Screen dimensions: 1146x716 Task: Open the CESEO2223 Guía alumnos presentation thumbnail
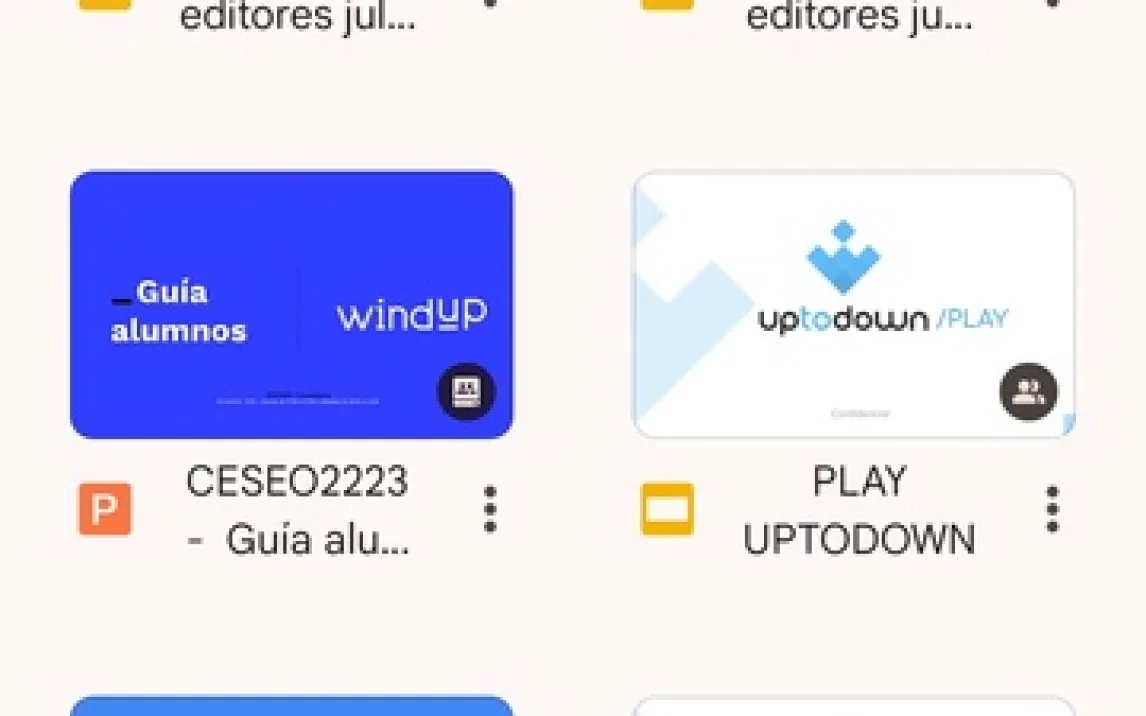pos(291,305)
